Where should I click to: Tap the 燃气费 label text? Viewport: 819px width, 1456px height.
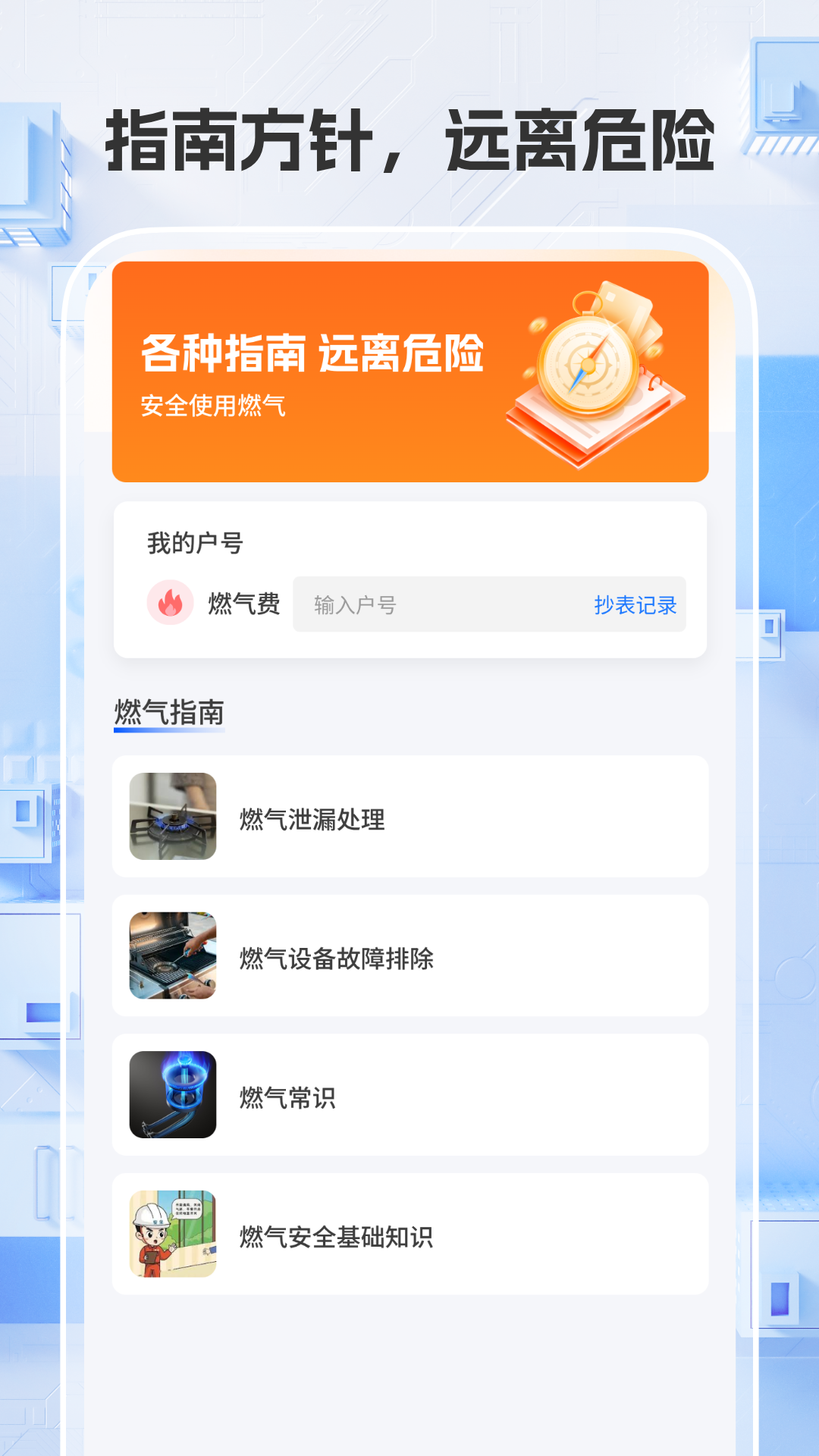pos(242,604)
